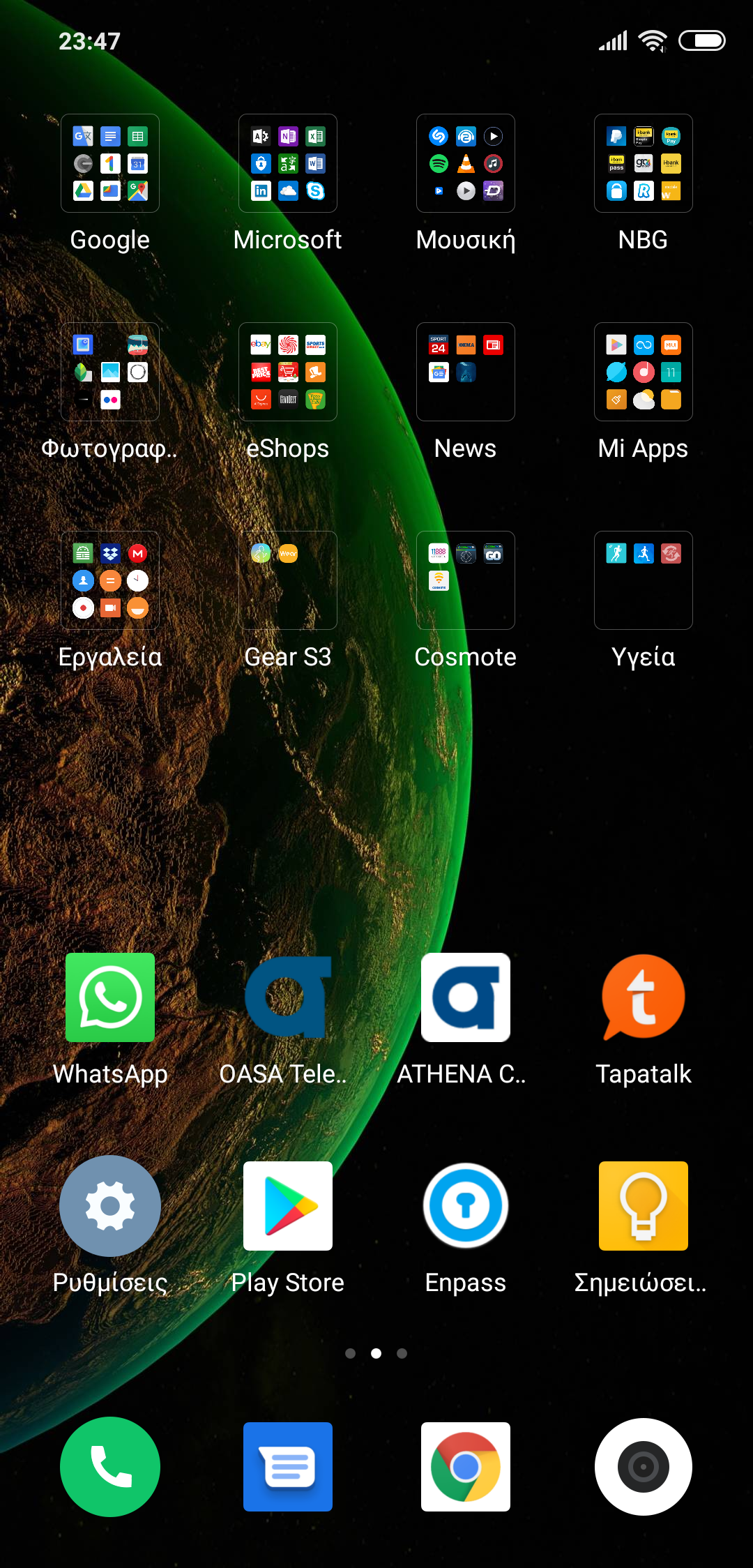753x1568 pixels.
Task: Open the Google folder
Action: tap(110, 163)
